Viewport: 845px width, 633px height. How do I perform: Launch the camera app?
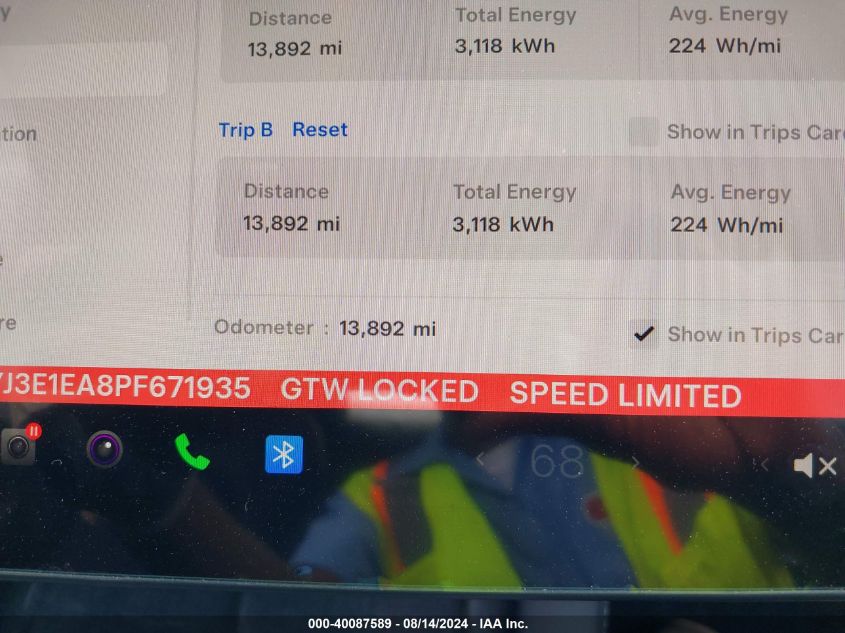point(104,449)
